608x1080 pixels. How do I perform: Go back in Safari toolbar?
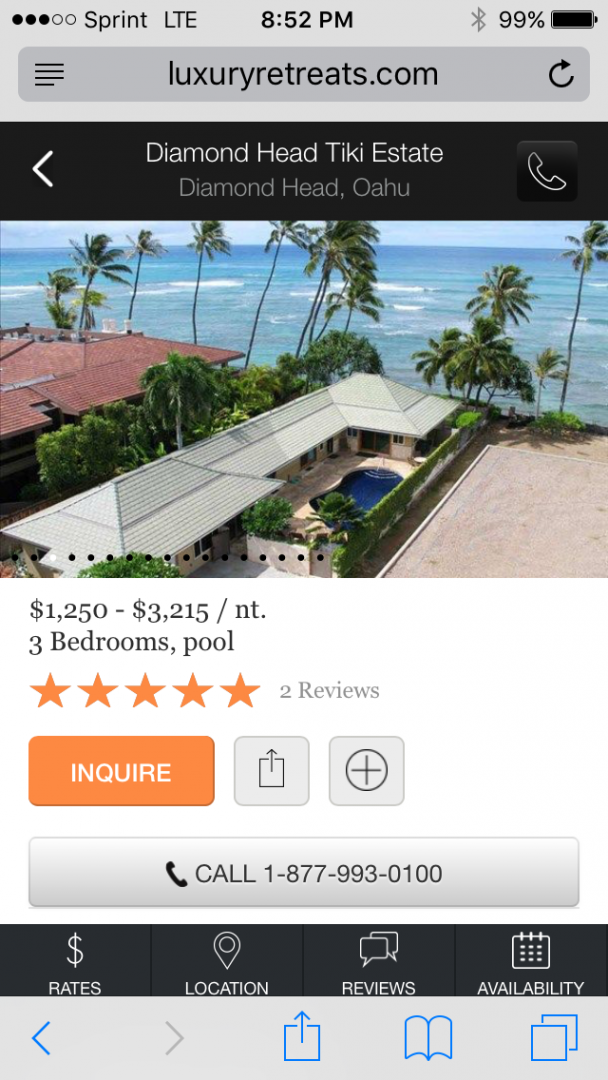click(x=41, y=1038)
